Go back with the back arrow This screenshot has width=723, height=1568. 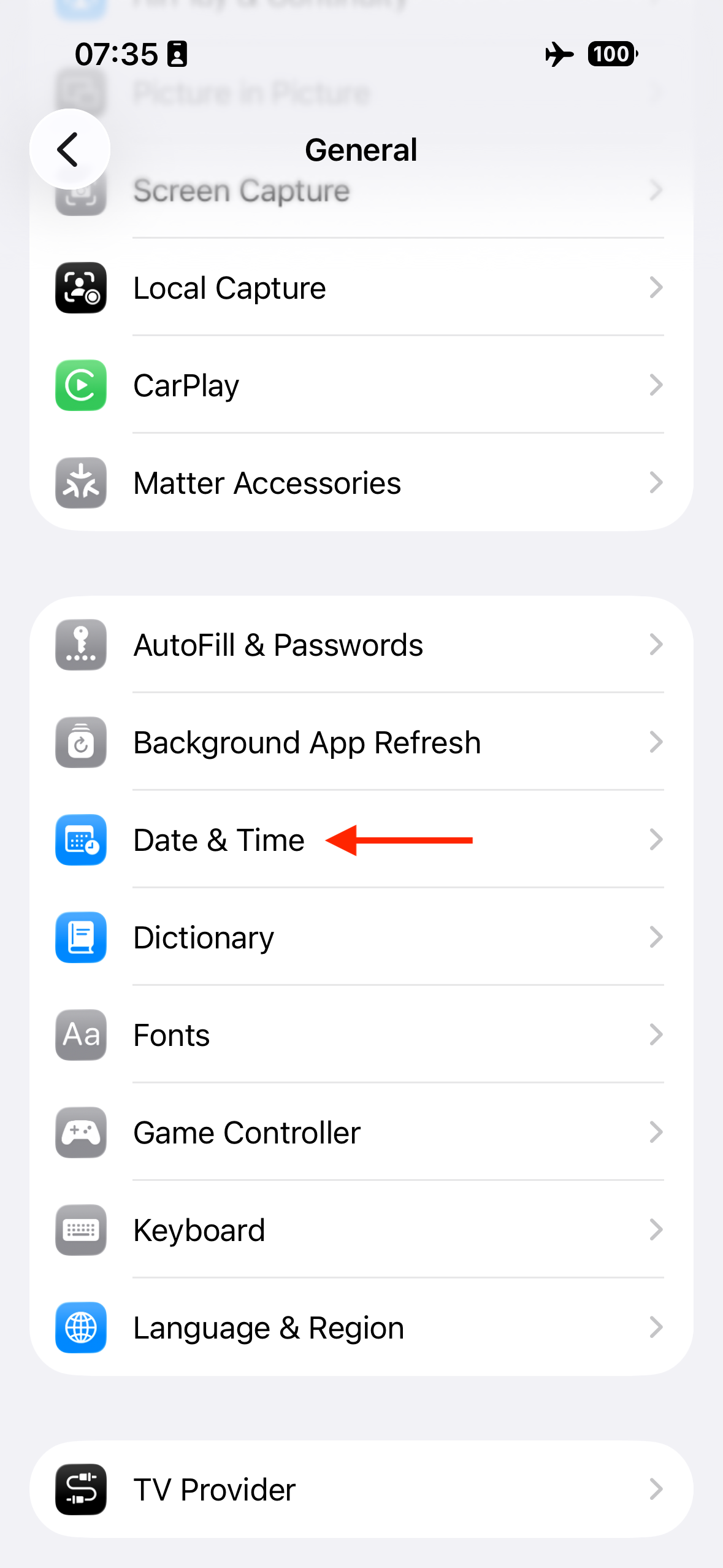tap(69, 148)
